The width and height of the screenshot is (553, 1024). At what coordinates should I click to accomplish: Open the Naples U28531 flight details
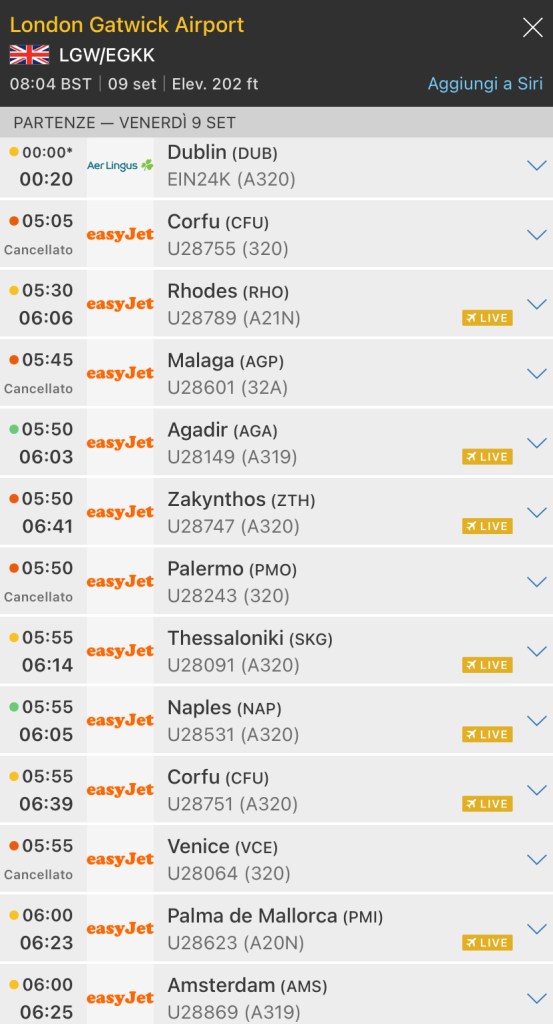pos(276,721)
